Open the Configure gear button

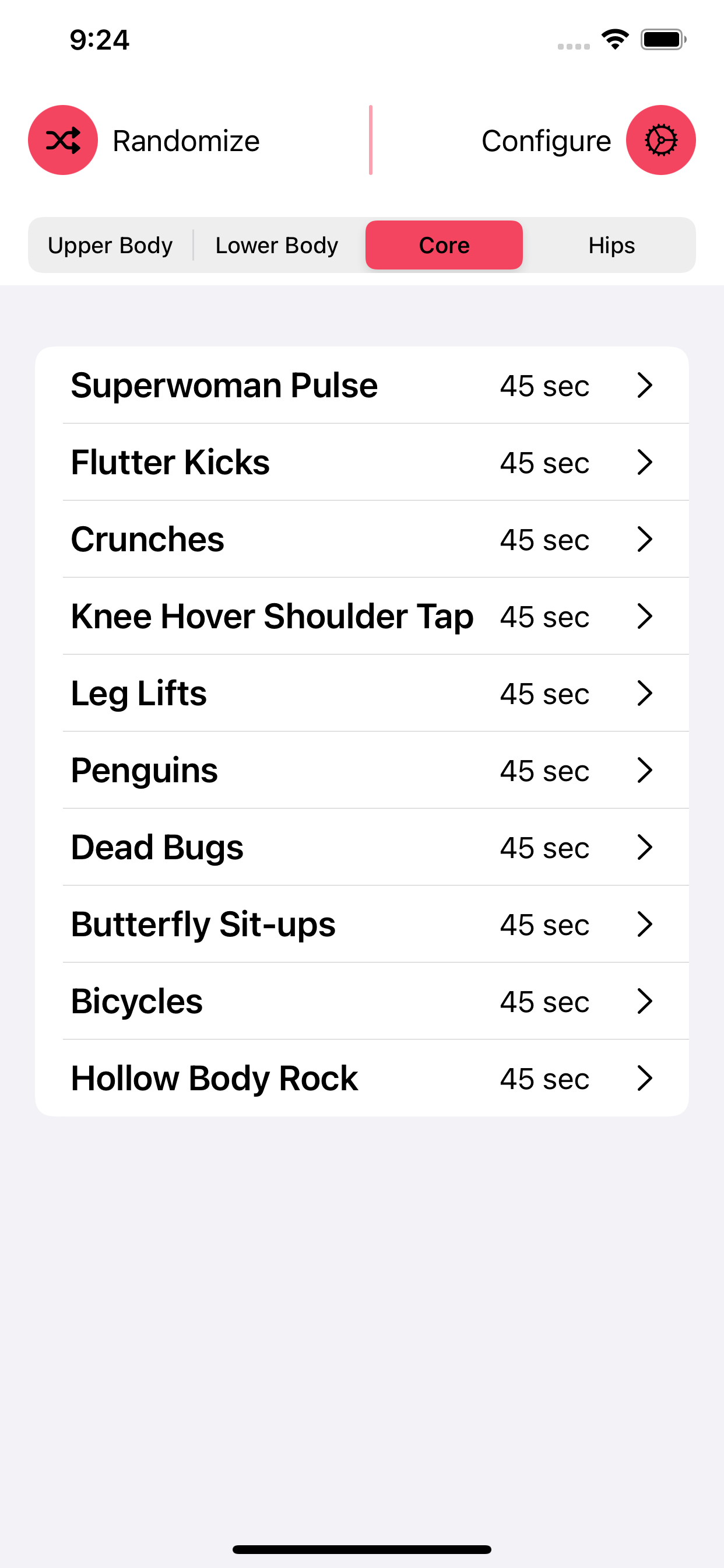(660, 140)
